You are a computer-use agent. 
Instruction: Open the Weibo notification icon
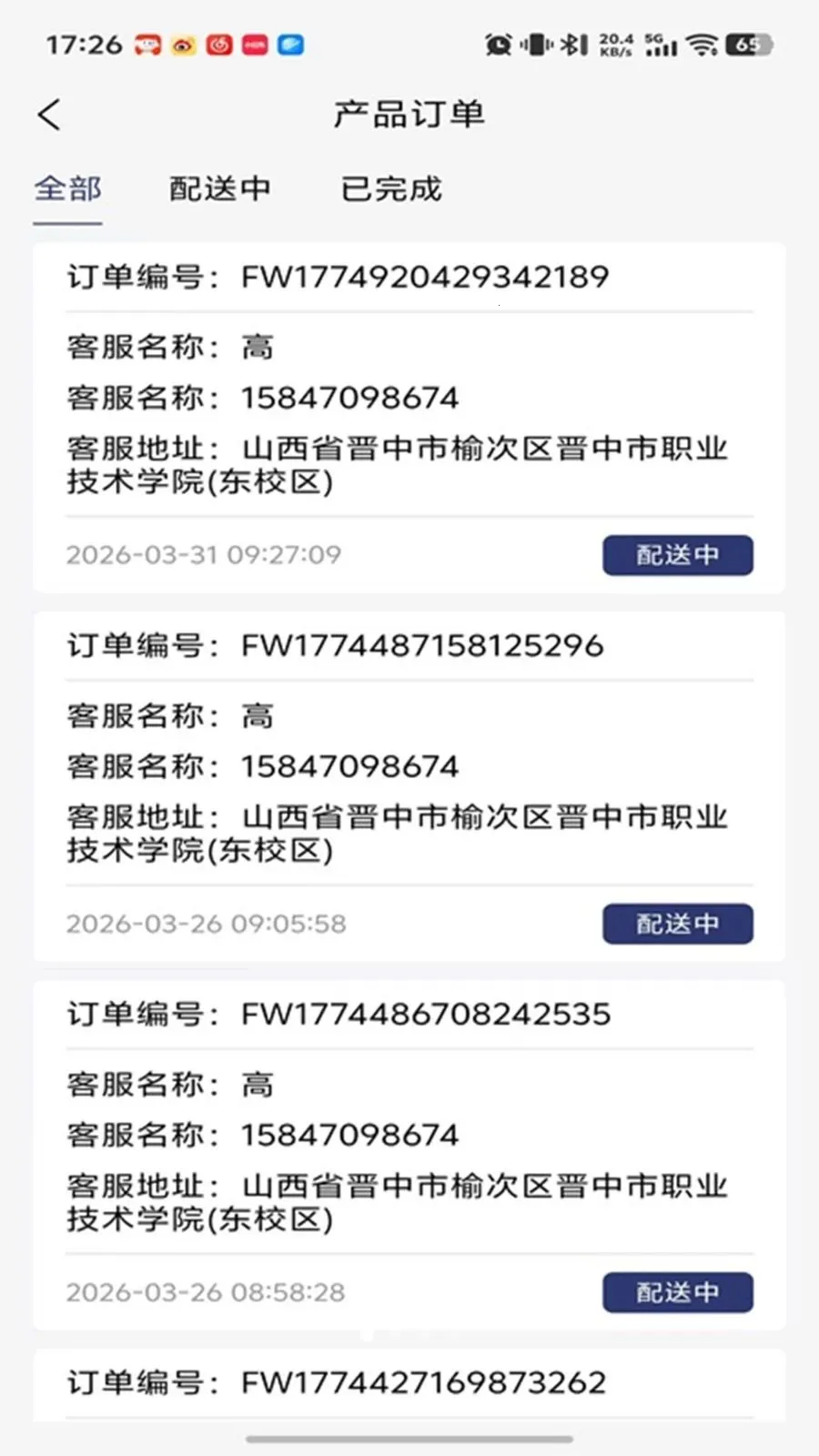pos(181,44)
